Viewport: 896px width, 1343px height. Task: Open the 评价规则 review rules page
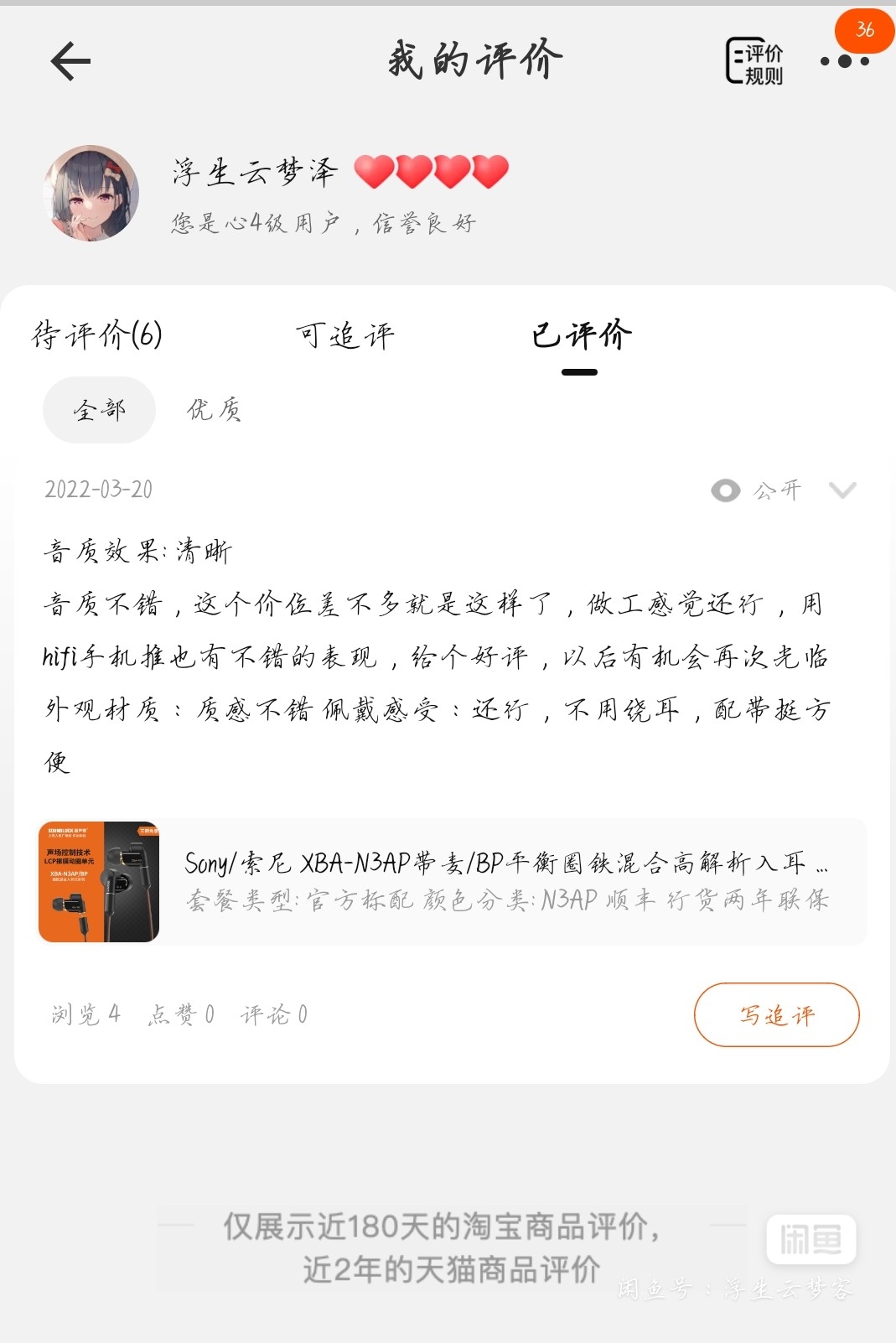(754, 62)
